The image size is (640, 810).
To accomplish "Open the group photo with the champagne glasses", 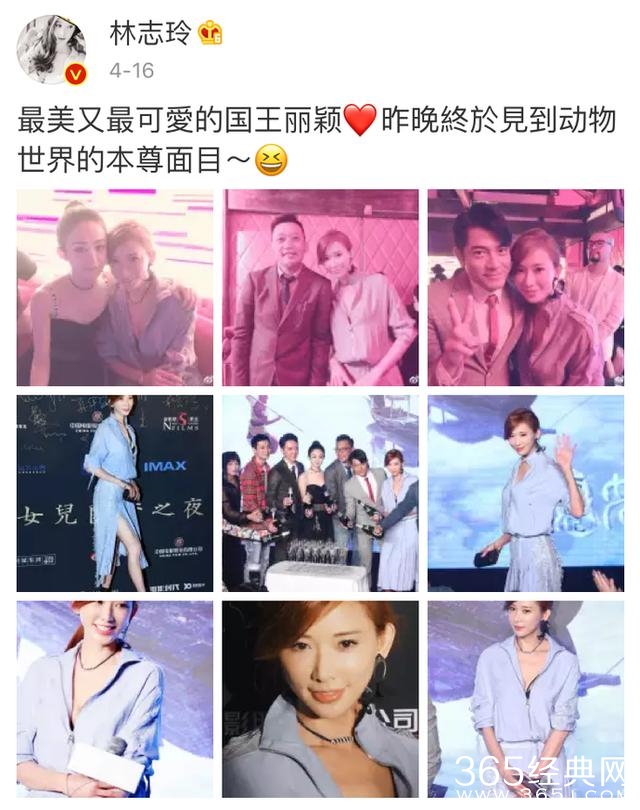I will (x=320, y=493).
